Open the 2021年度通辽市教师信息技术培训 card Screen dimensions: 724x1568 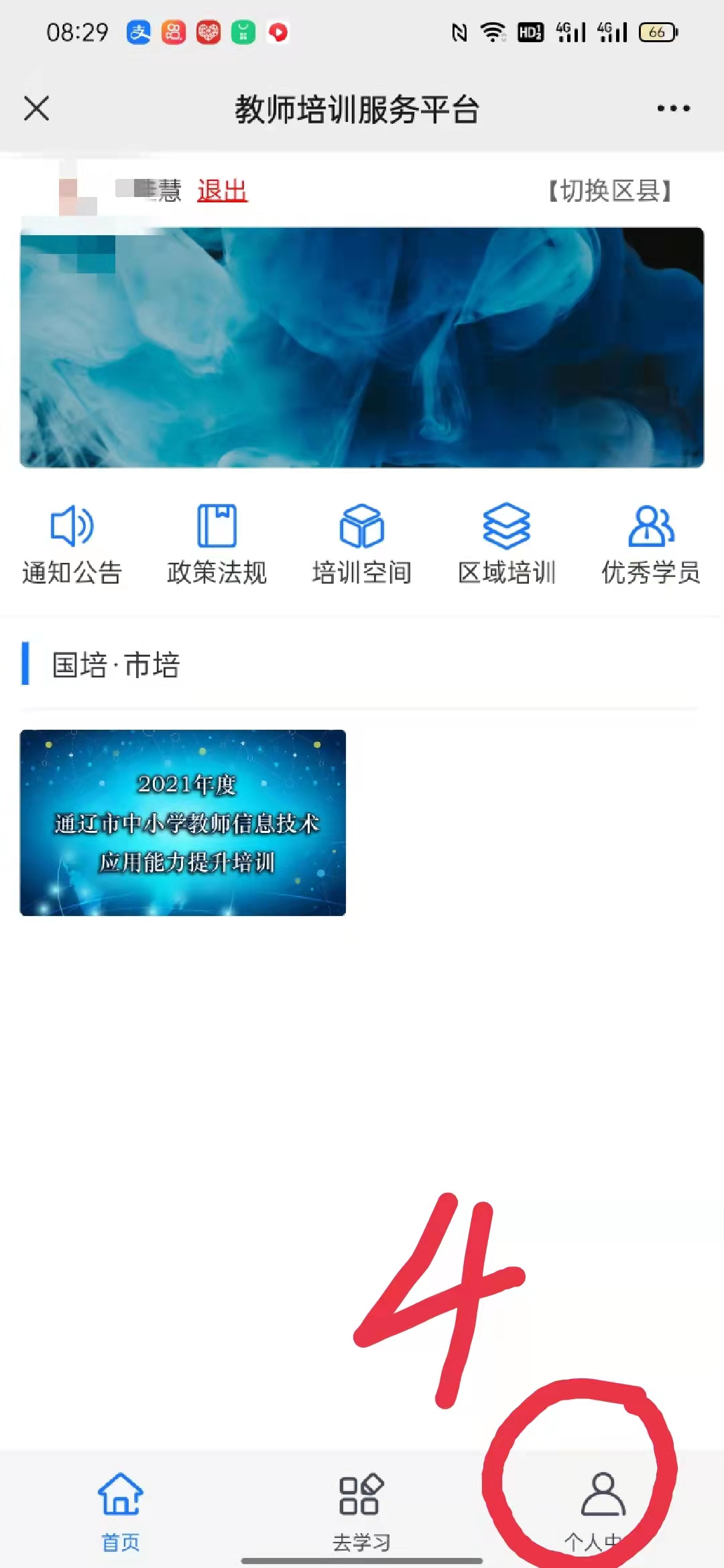point(183,822)
